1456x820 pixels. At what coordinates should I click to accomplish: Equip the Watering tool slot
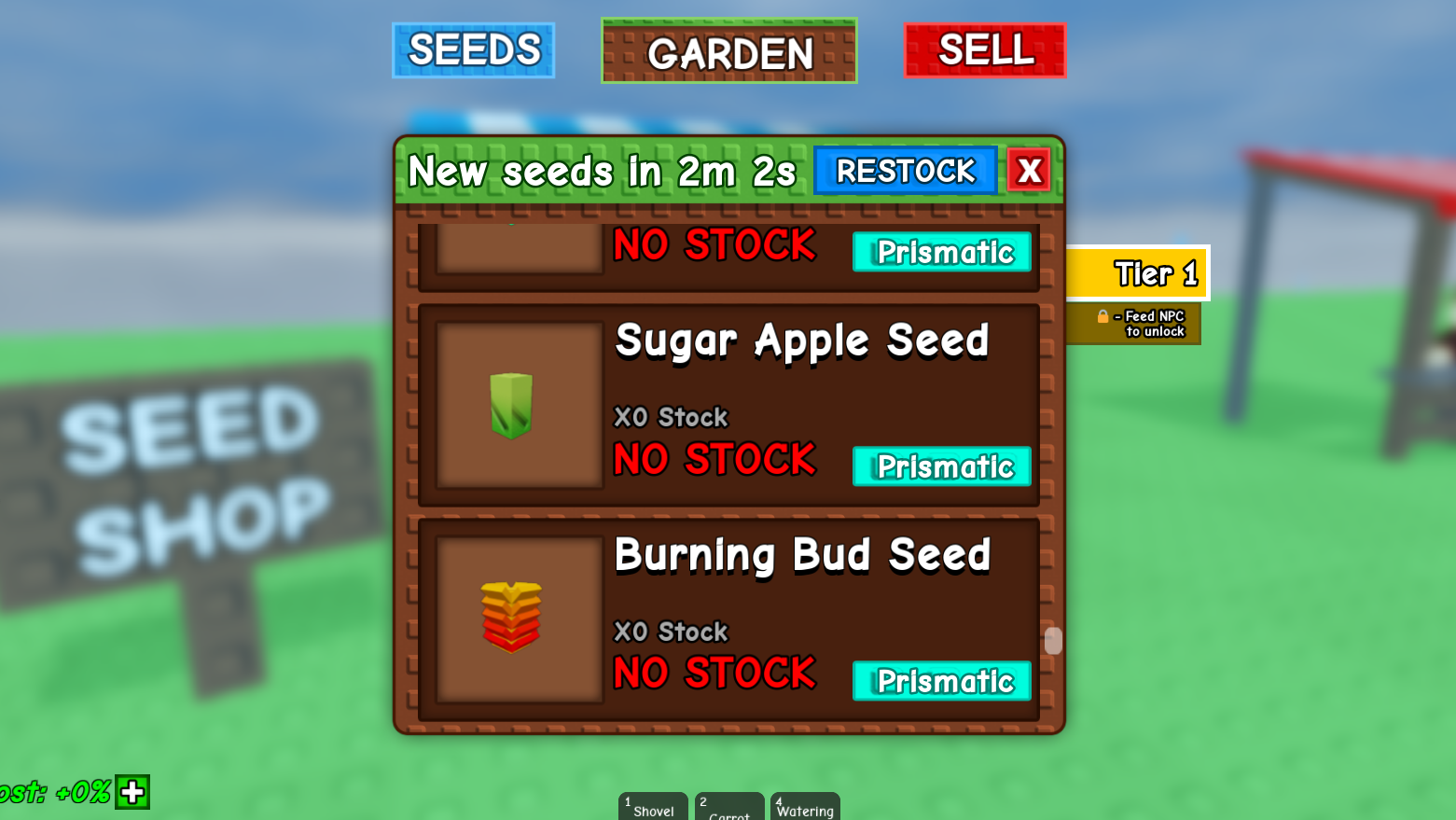coord(805,807)
